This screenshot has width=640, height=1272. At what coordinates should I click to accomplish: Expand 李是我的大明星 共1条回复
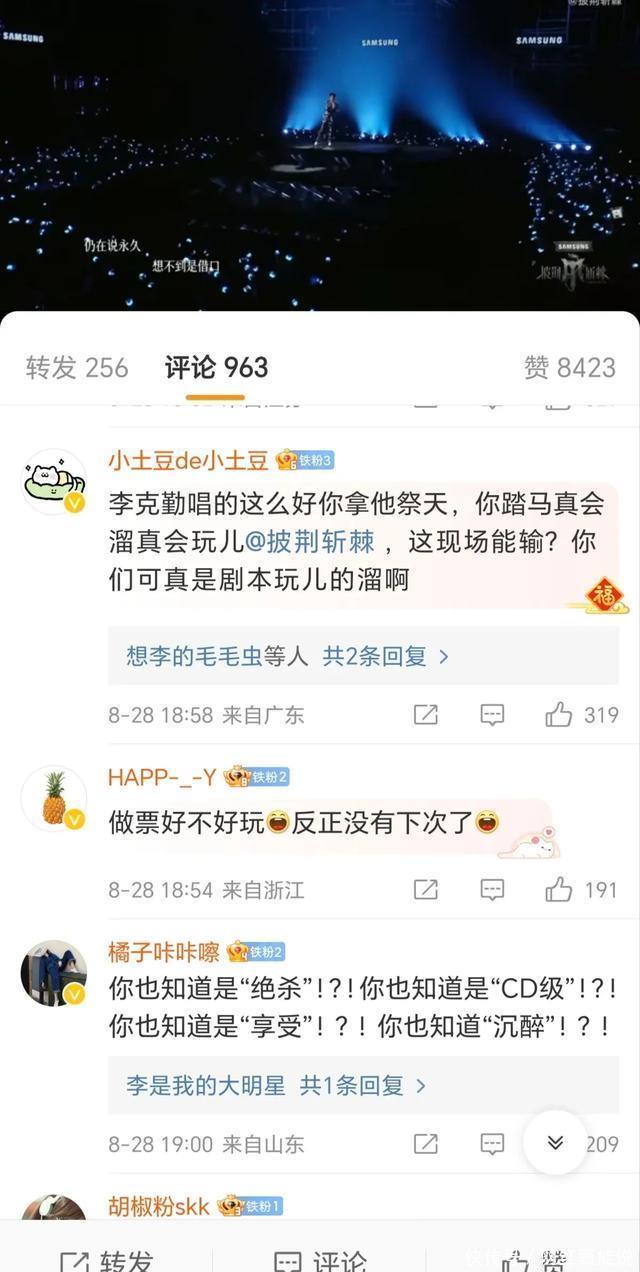click(276, 1085)
